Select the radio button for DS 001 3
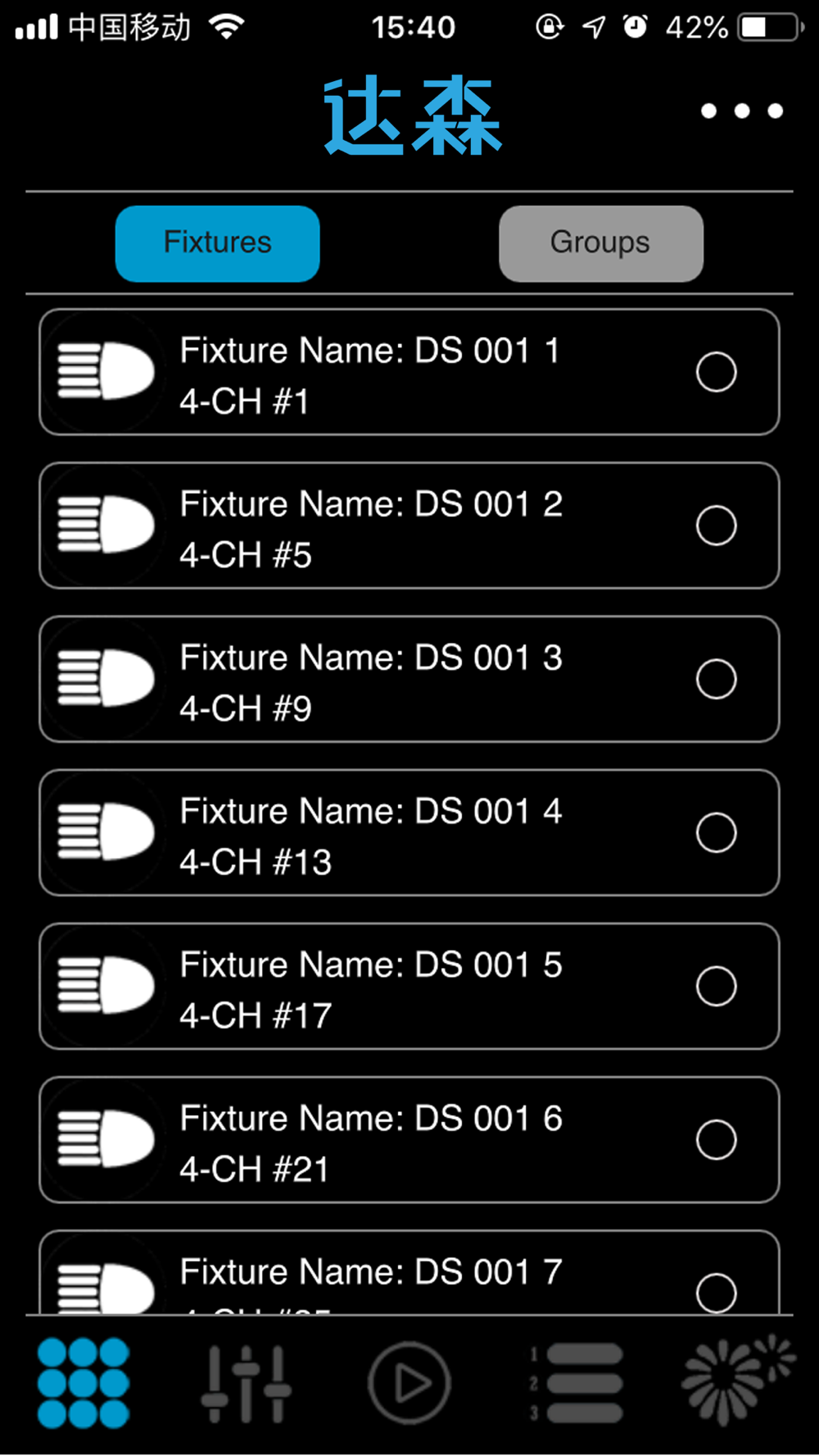819x1456 pixels. pos(717,679)
